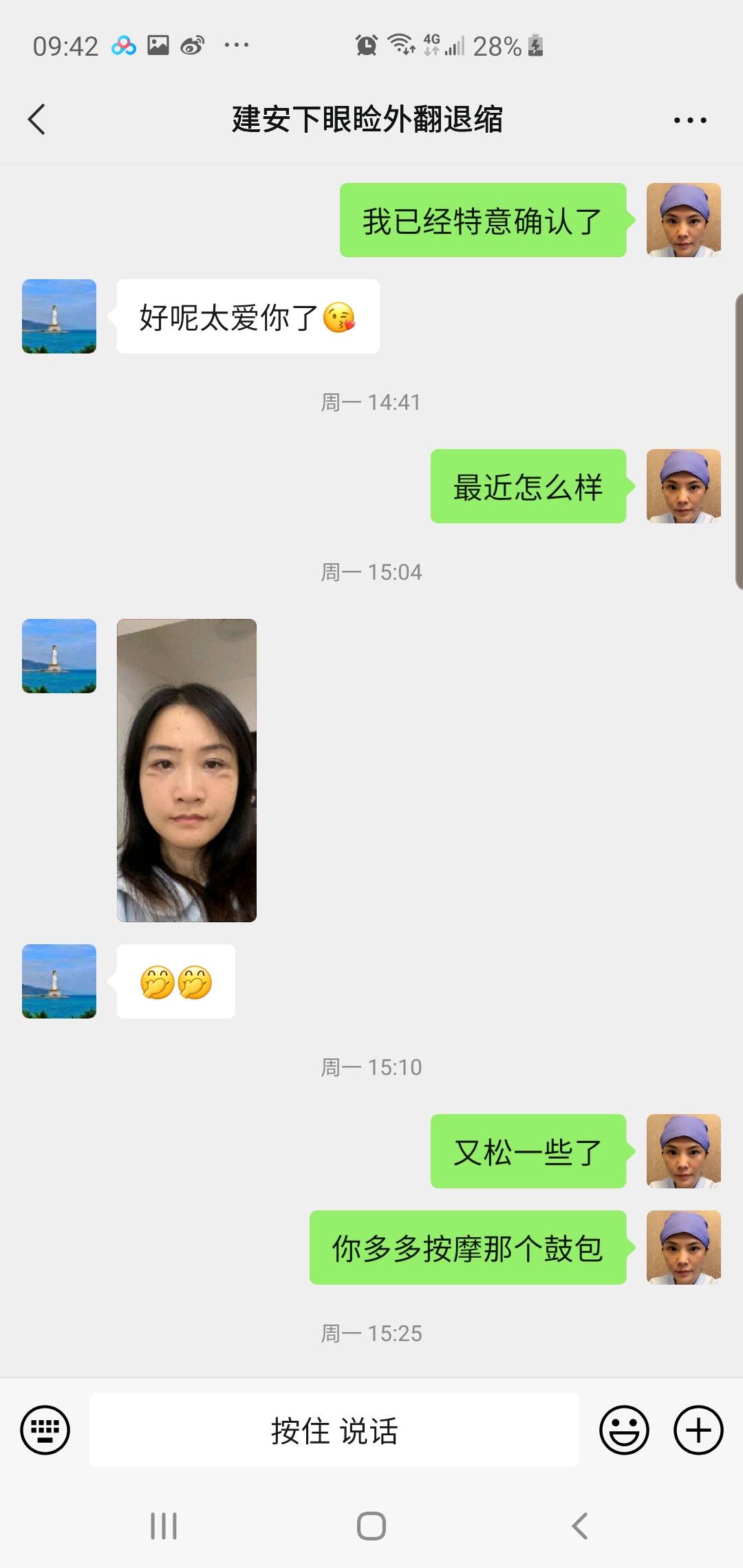Open contact avatar beside 好呢太爱你了

click(x=59, y=316)
